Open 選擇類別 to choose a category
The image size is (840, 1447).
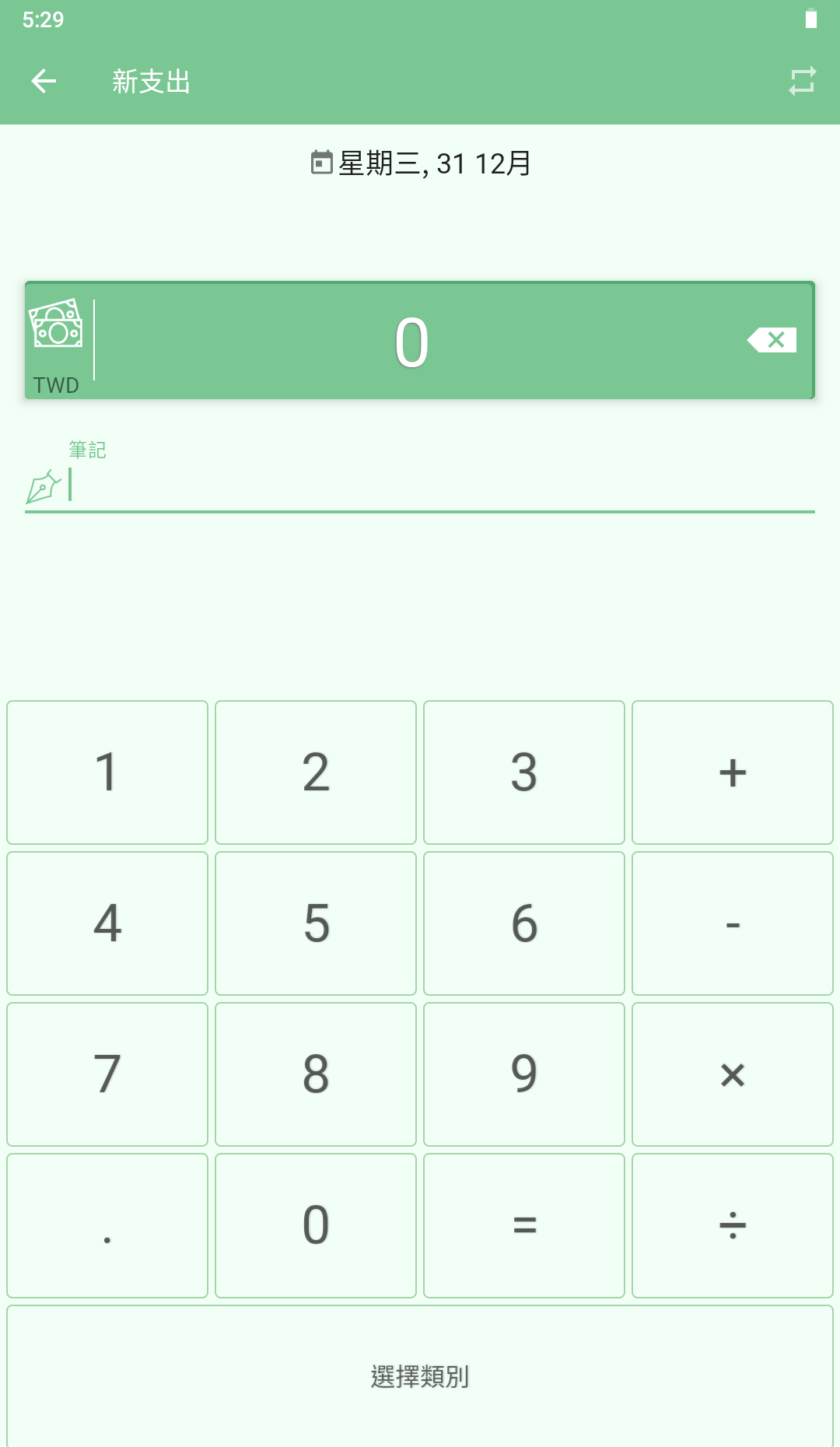click(x=420, y=1375)
